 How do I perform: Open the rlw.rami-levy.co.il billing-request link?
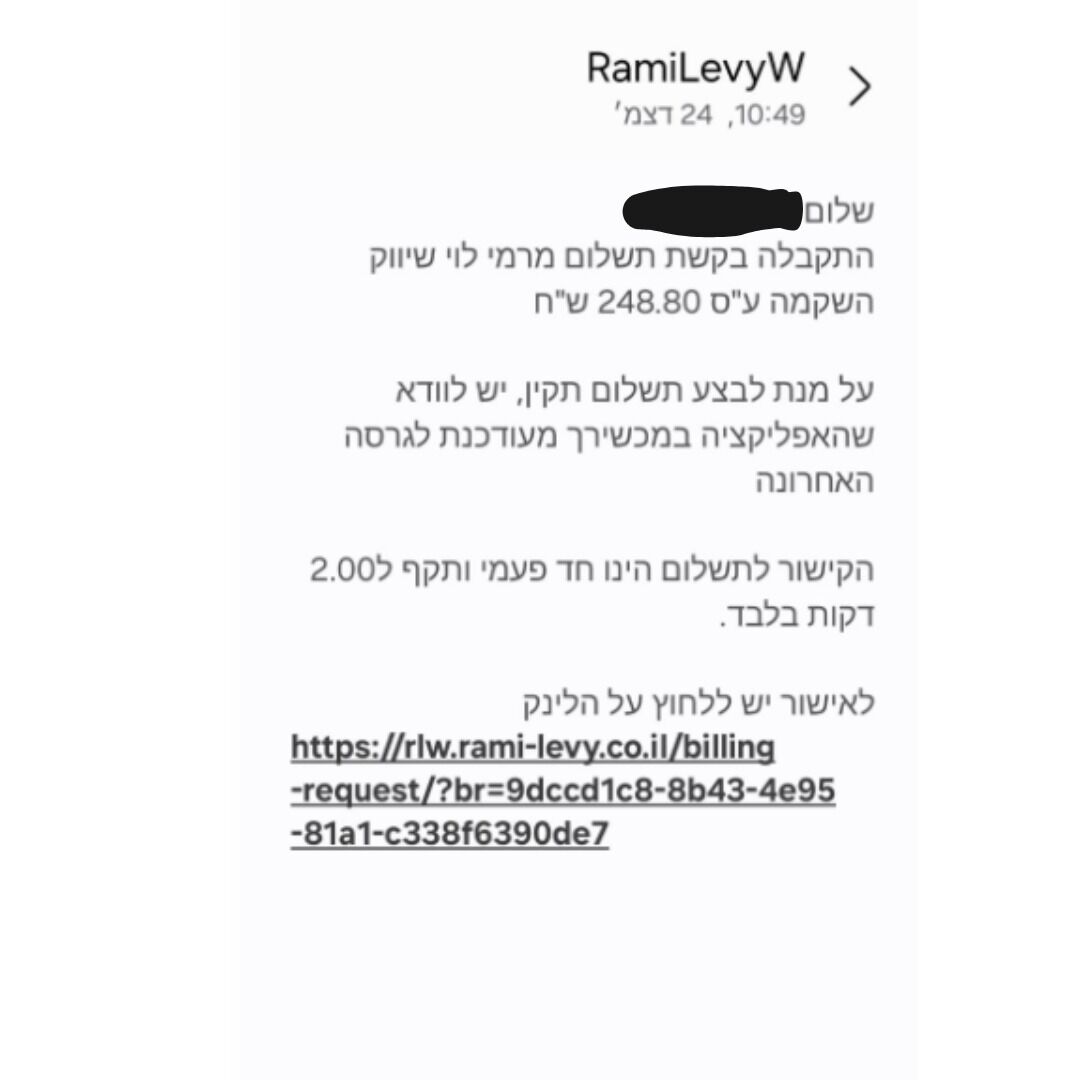coord(562,790)
